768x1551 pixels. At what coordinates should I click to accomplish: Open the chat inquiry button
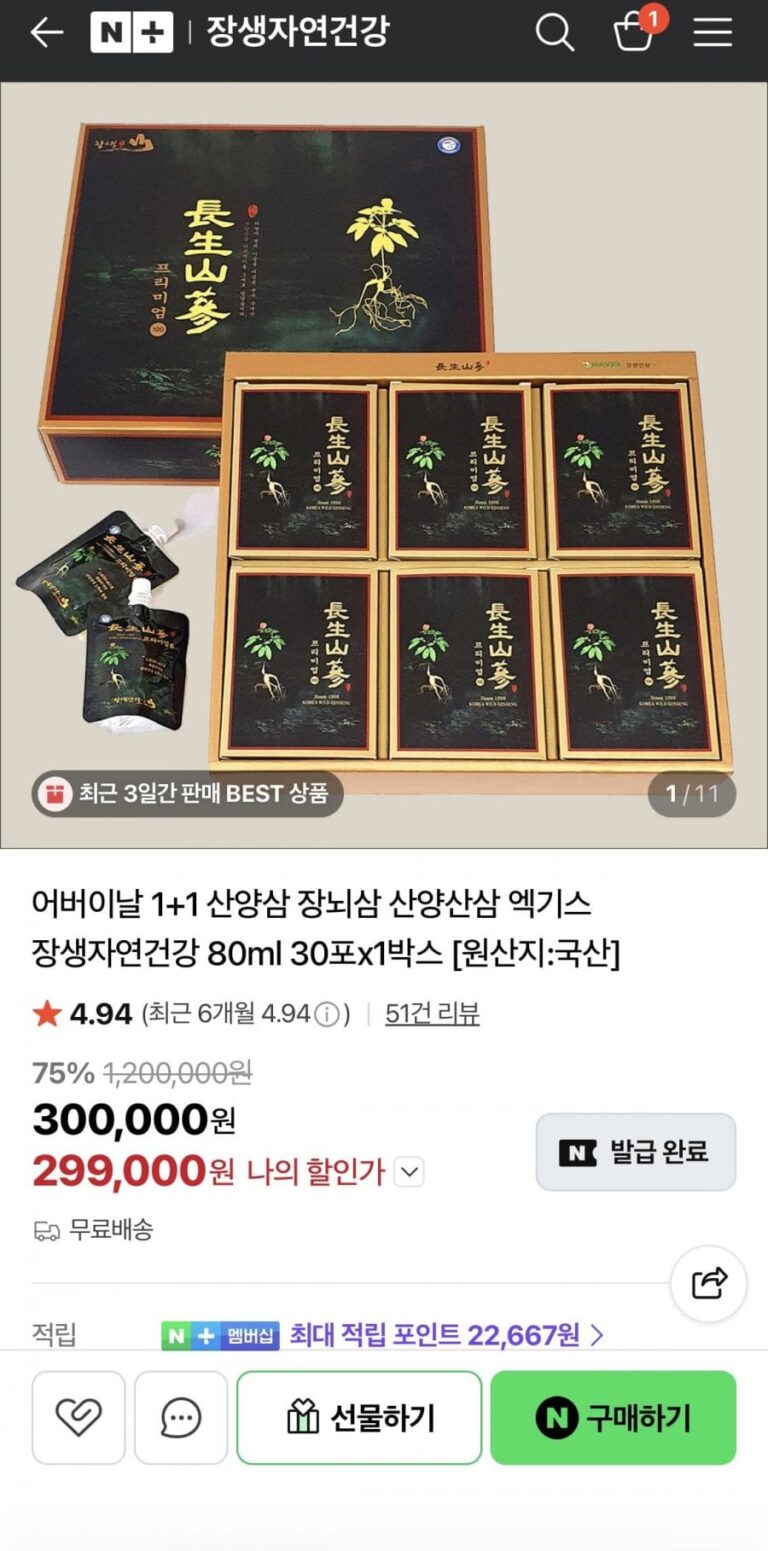181,1417
